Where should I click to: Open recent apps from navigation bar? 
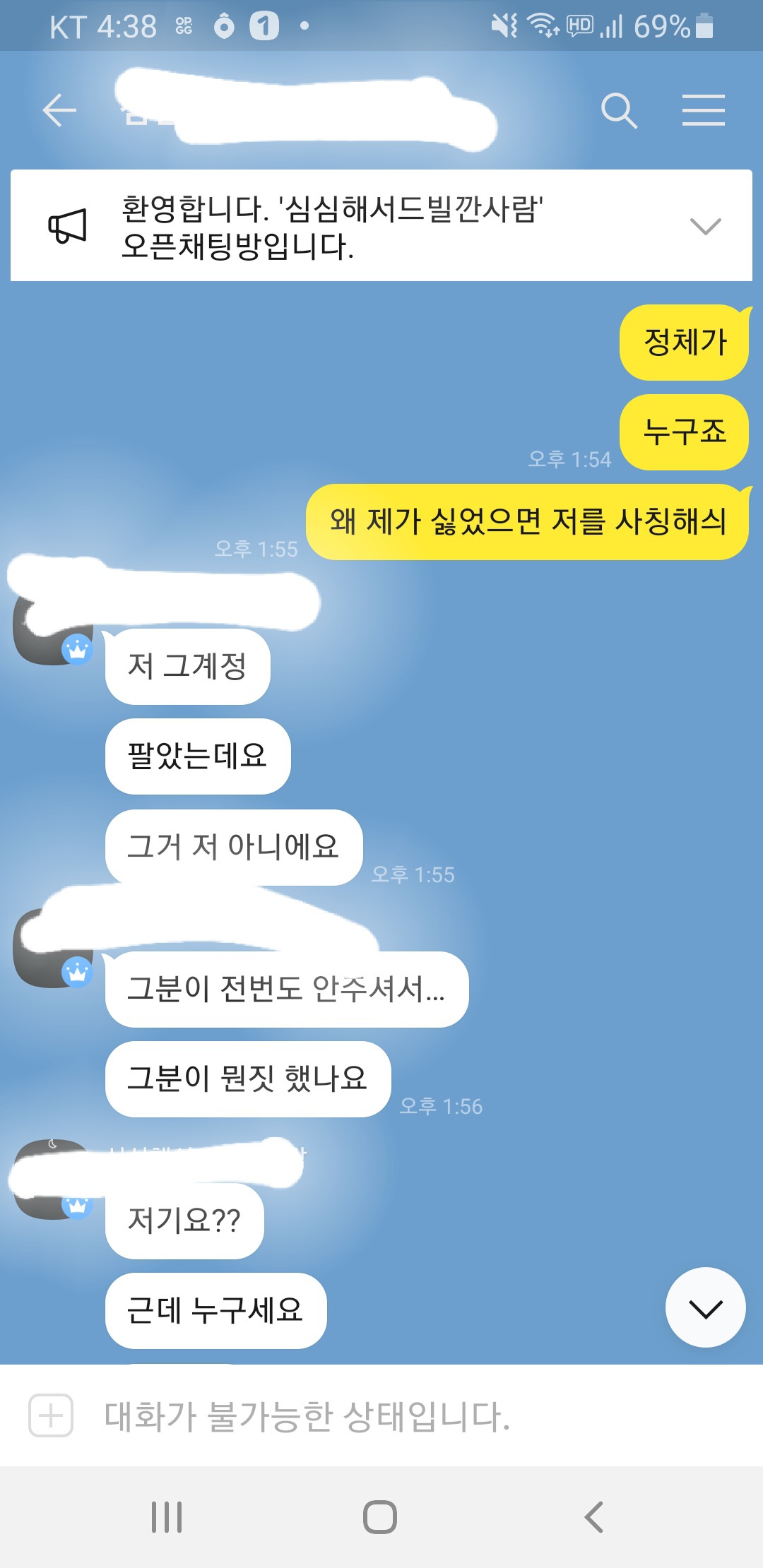click(167, 1516)
